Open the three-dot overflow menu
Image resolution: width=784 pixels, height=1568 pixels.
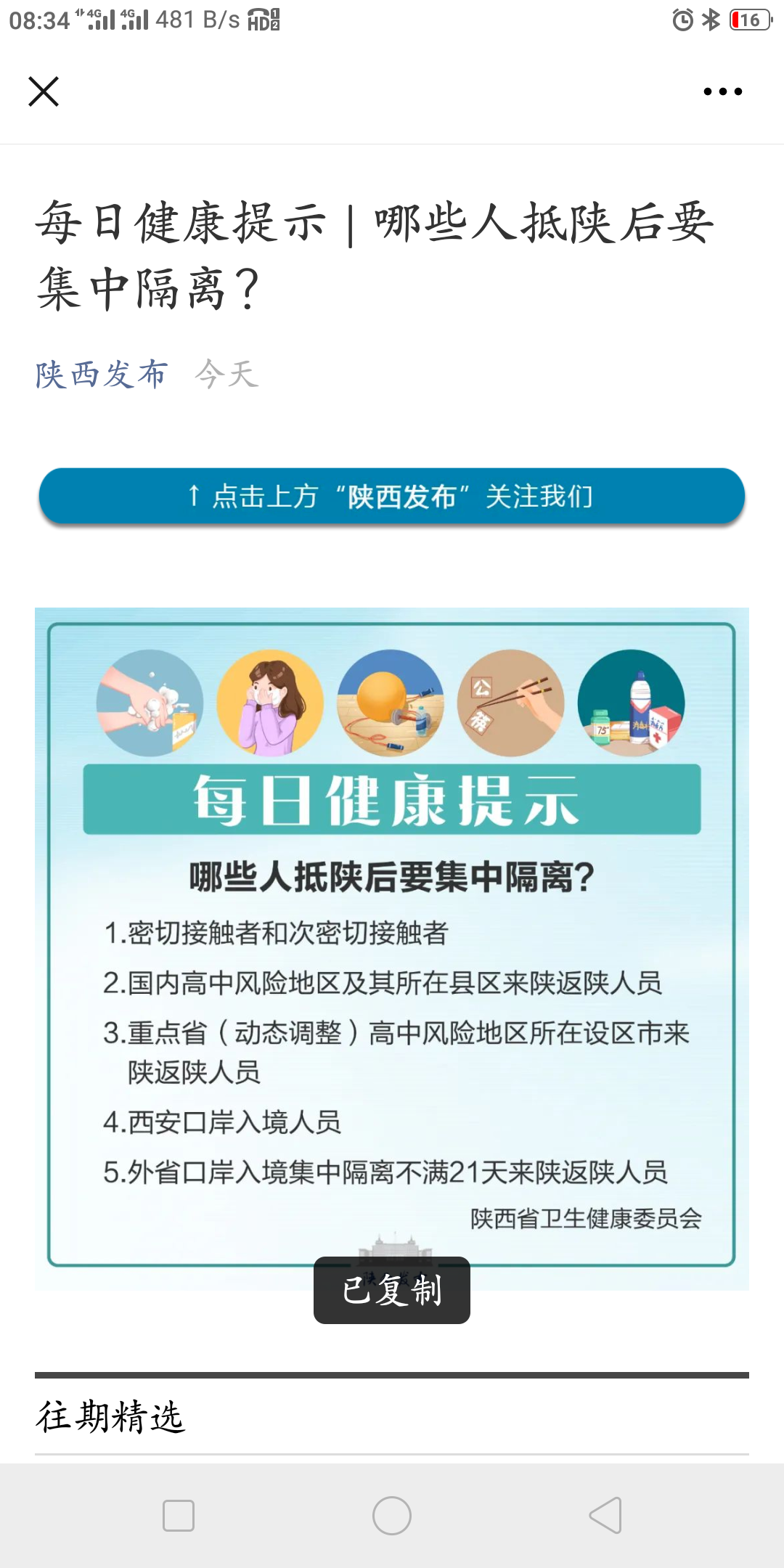(722, 91)
